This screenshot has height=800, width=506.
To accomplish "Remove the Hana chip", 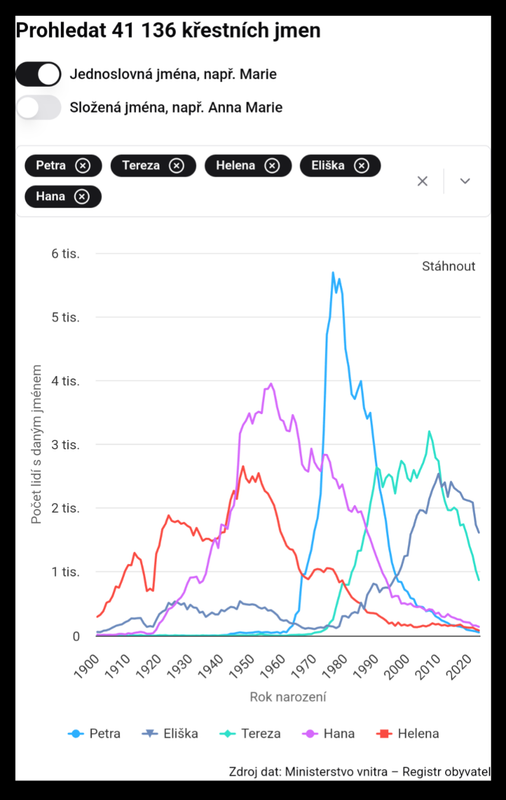I will click(x=82, y=196).
